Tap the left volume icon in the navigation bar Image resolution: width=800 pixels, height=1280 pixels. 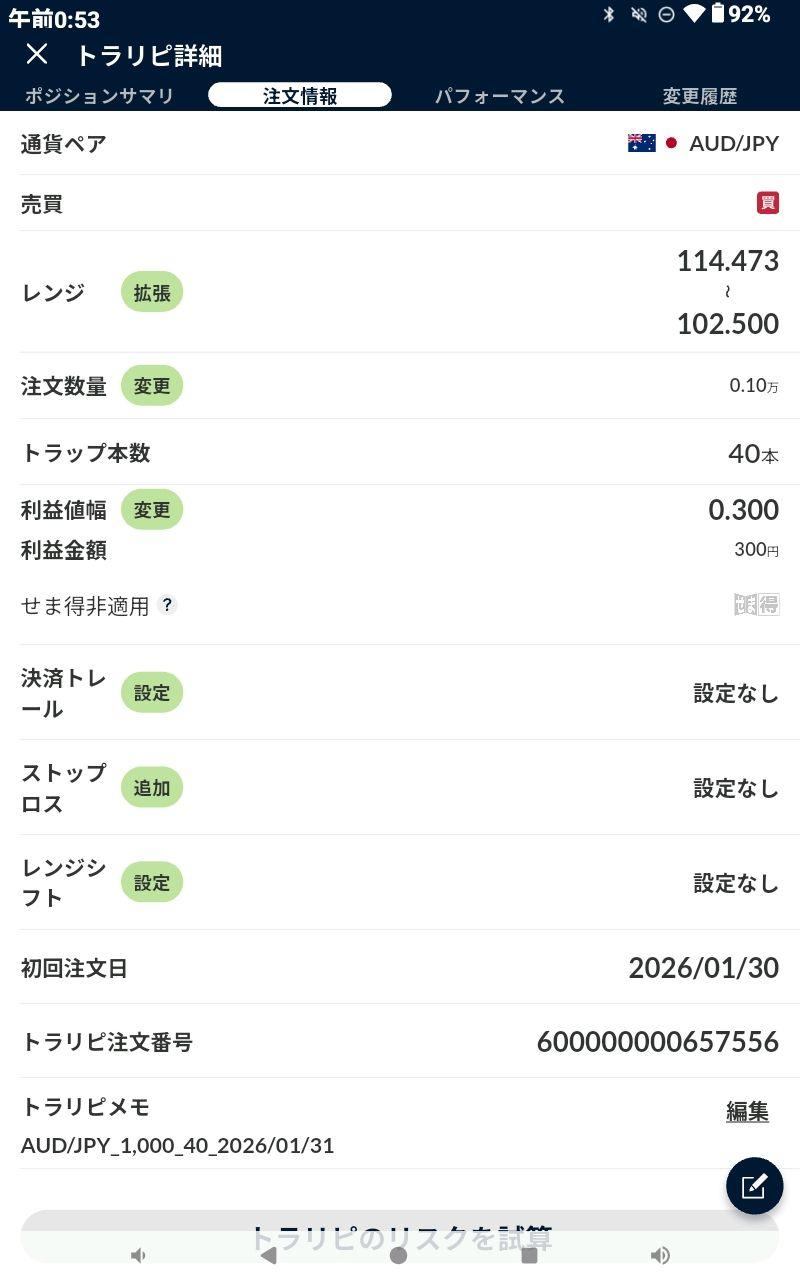pyautogui.click(x=138, y=1255)
